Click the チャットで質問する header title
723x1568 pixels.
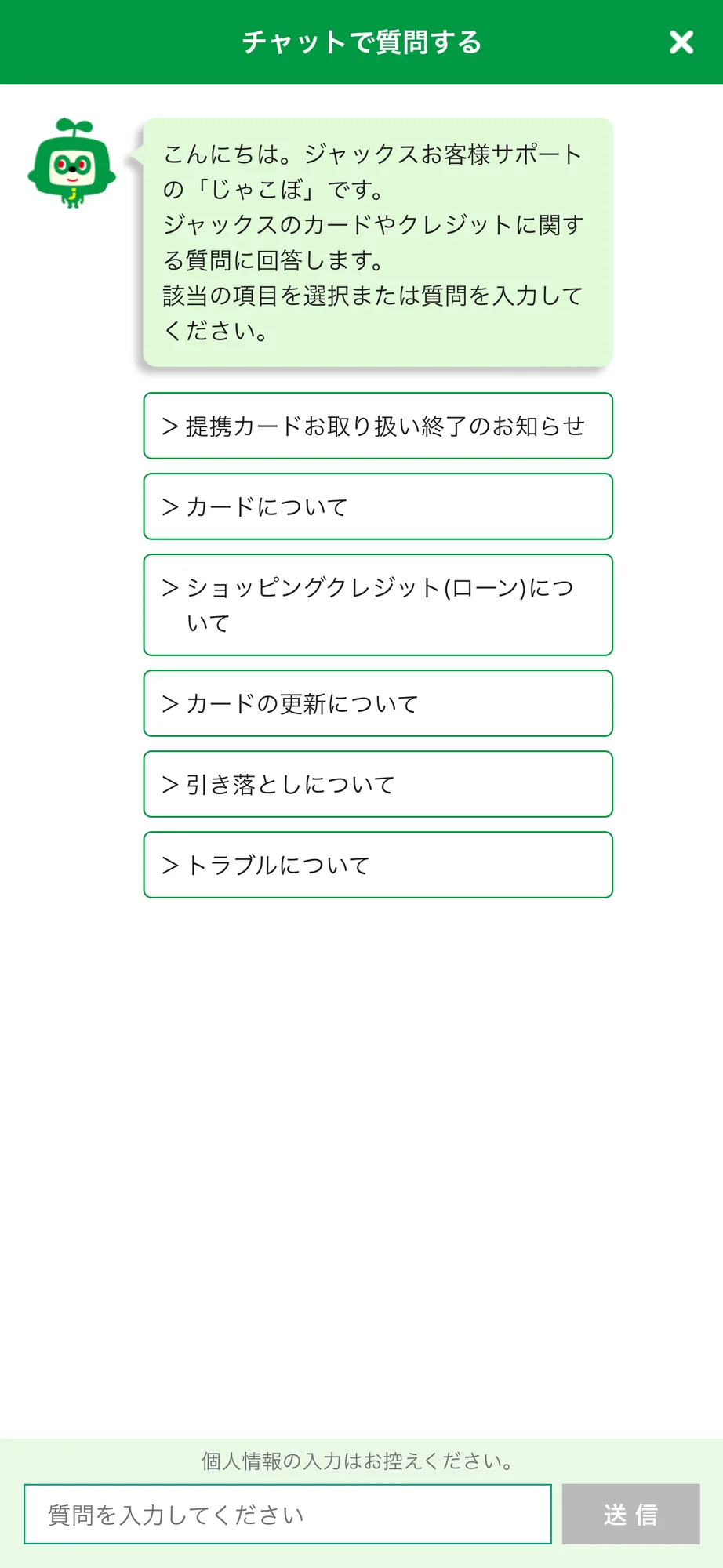(x=361, y=42)
